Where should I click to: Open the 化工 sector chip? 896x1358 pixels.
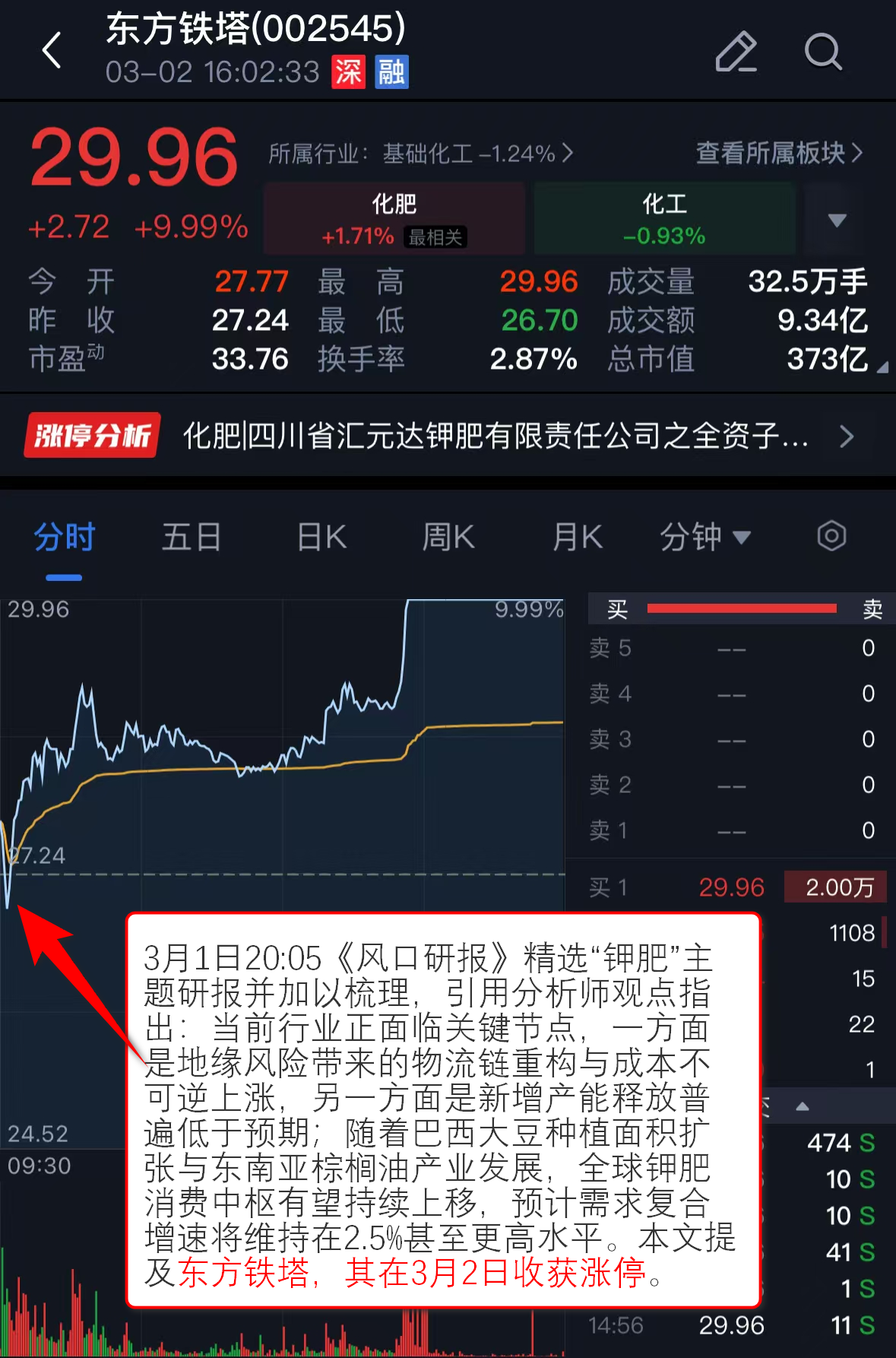click(664, 218)
